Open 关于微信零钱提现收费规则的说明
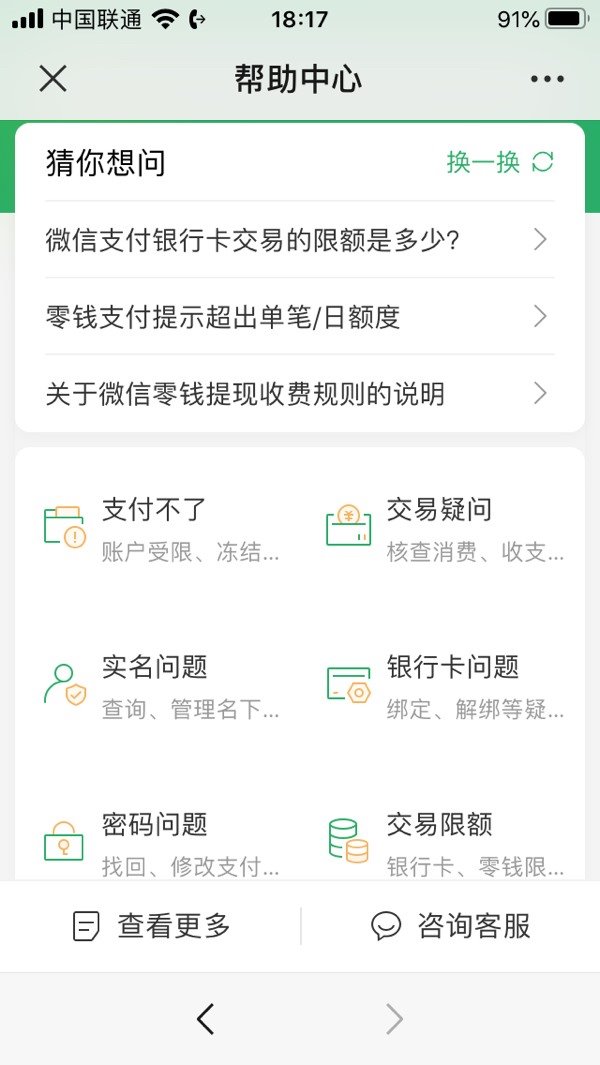Image resolution: width=600 pixels, height=1065 pixels. click(x=299, y=394)
